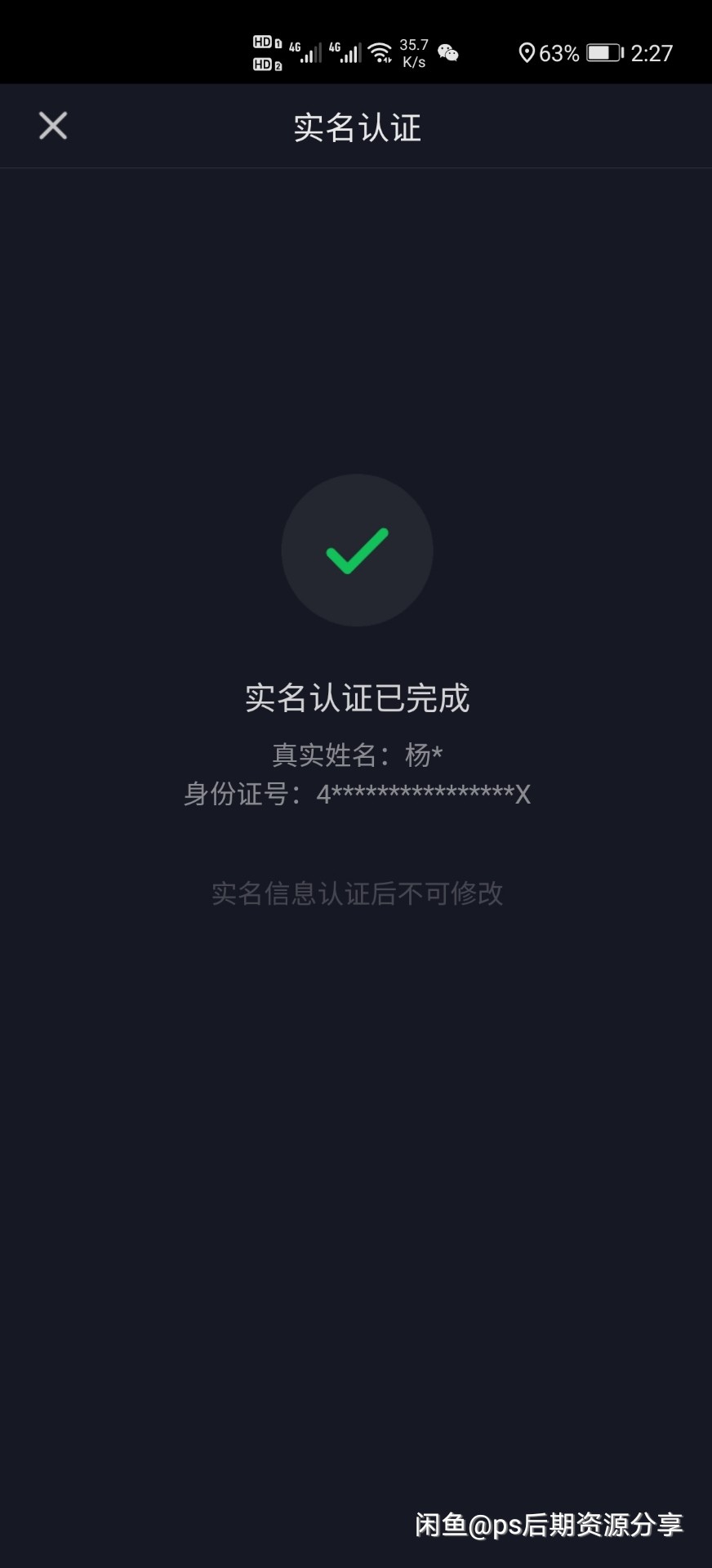Close the 实名认证 page
The image size is (712, 1568).
click(x=53, y=126)
